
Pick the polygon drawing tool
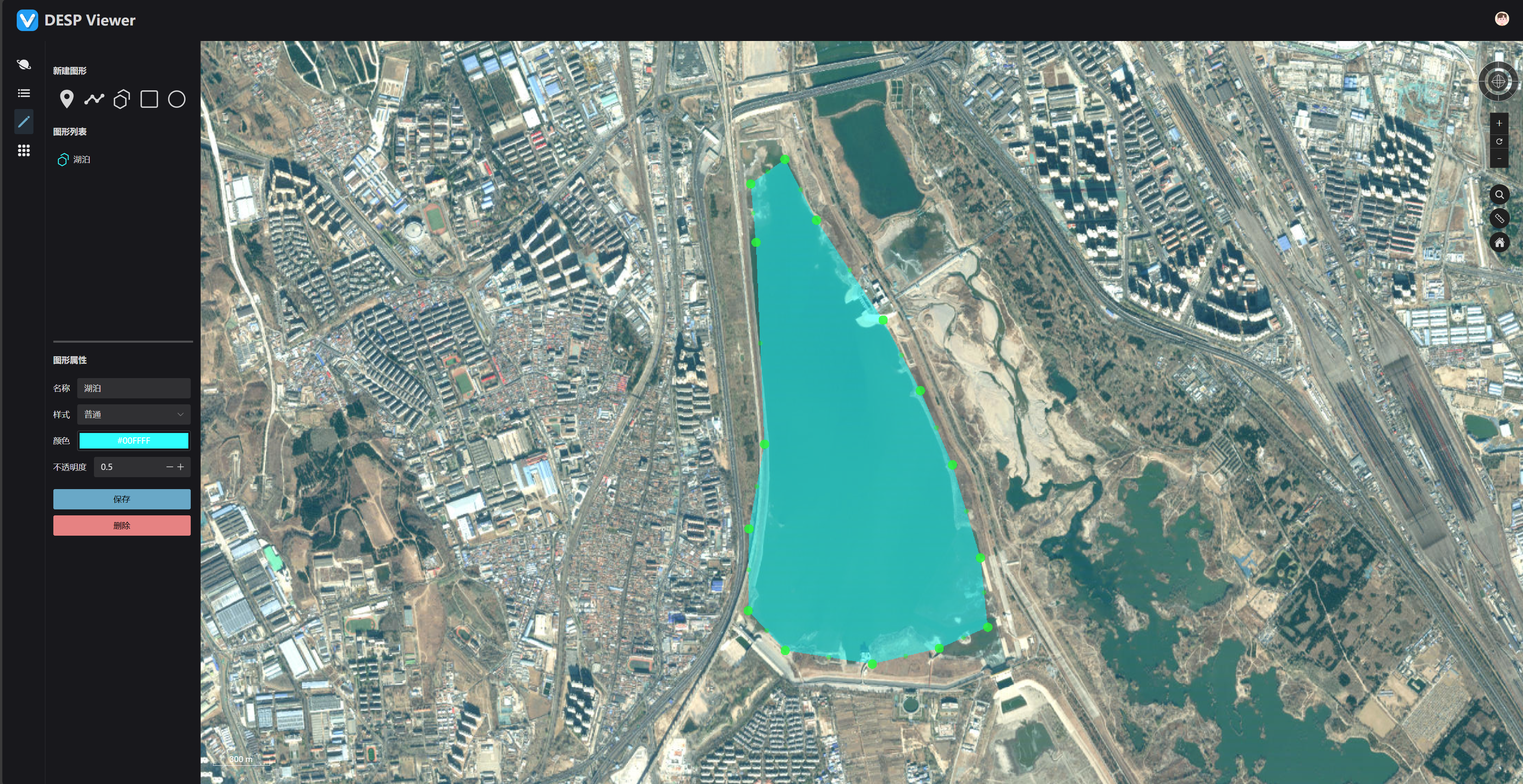(122, 99)
